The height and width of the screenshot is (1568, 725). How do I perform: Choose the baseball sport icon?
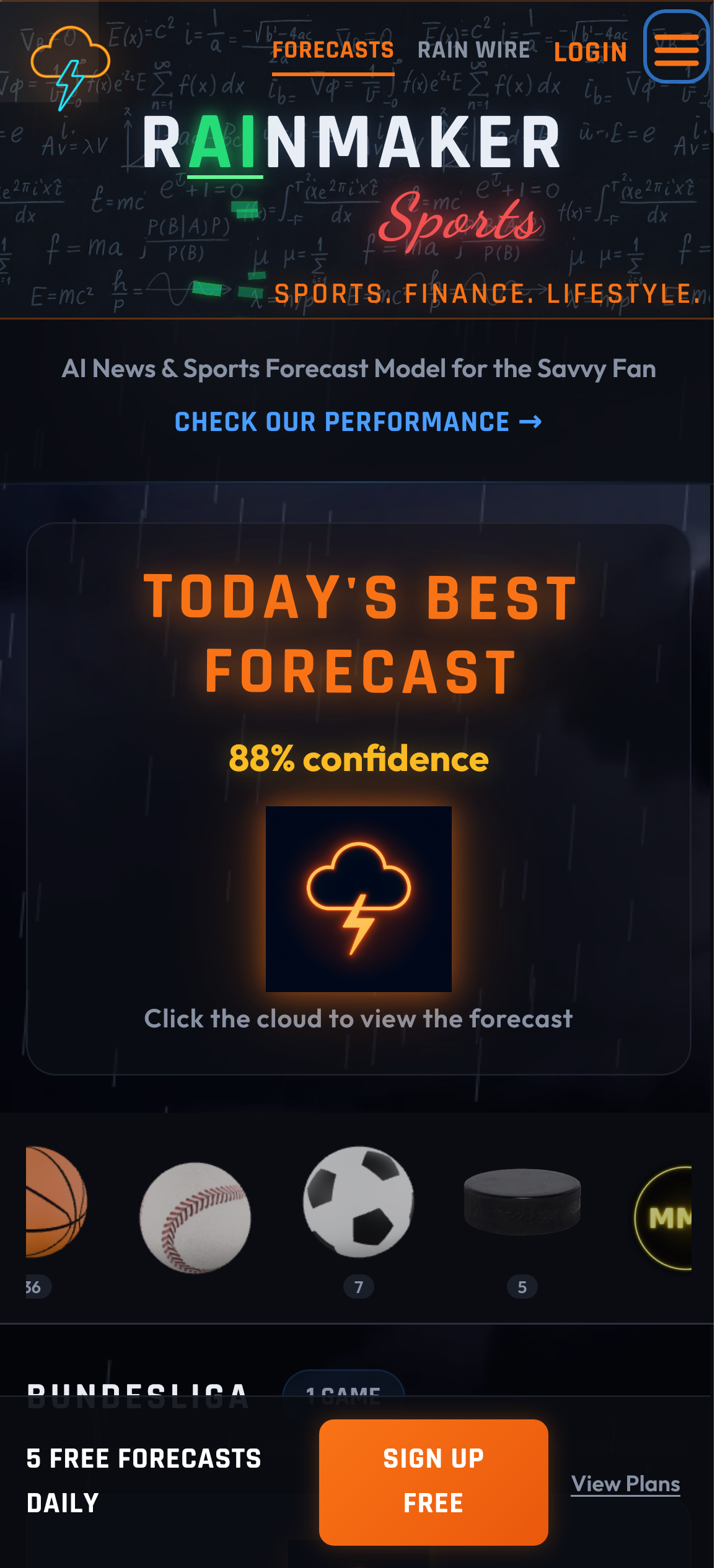coord(195,1217)
